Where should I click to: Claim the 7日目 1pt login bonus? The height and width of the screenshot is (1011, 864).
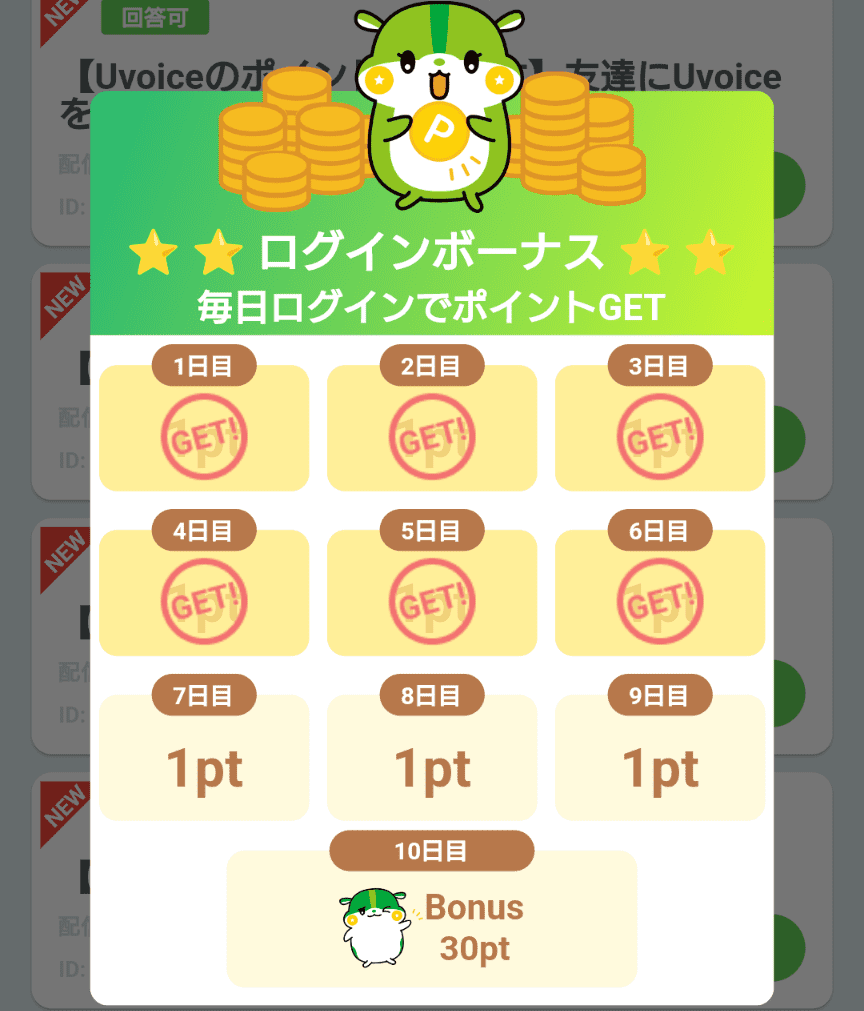(204, 758)
